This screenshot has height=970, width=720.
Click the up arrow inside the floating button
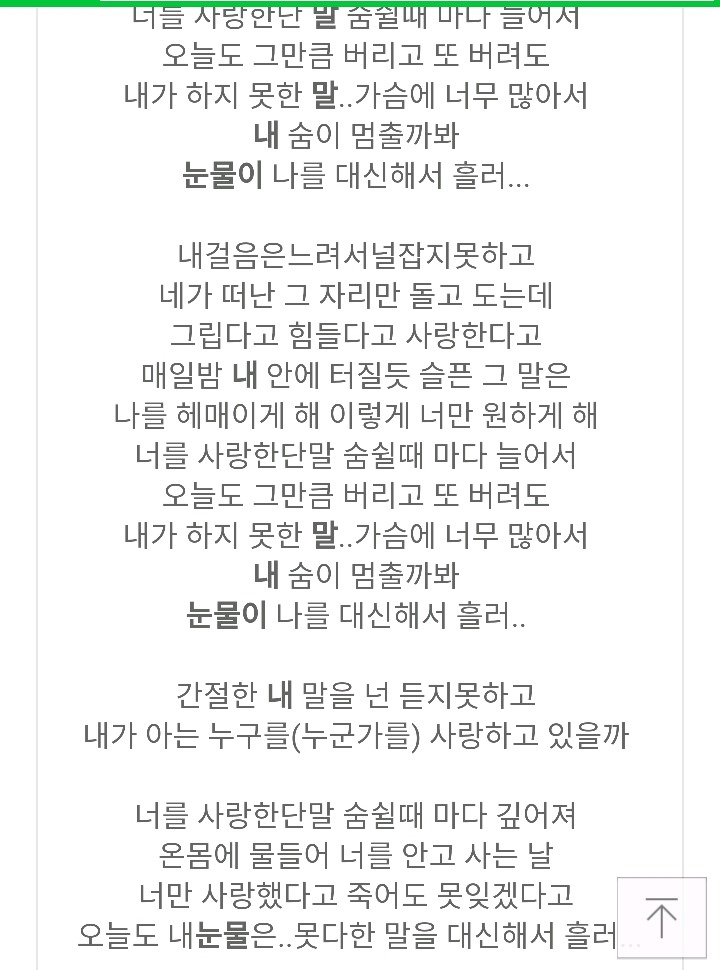point(663,916)
